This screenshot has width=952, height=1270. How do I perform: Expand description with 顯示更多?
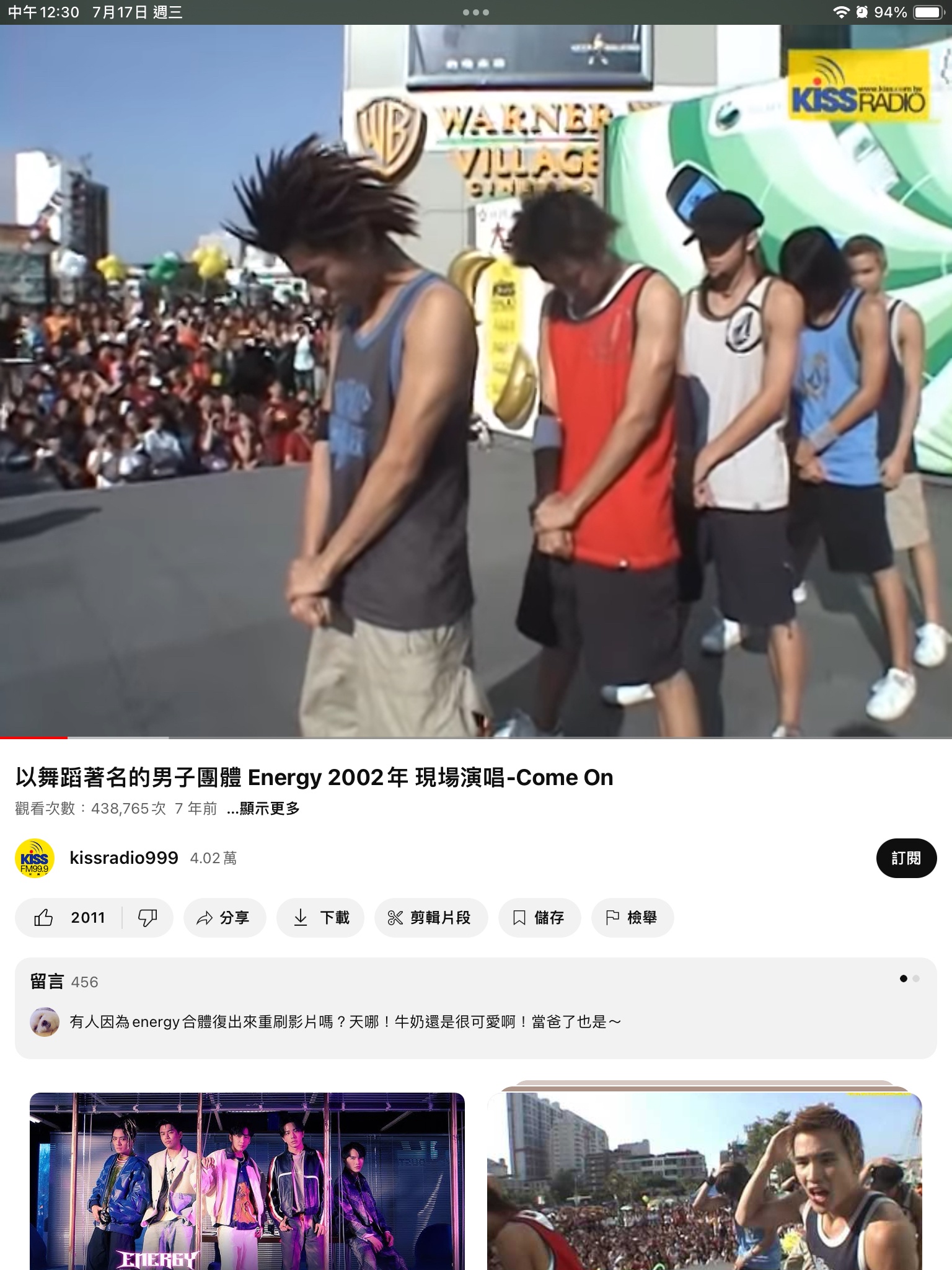264,809
